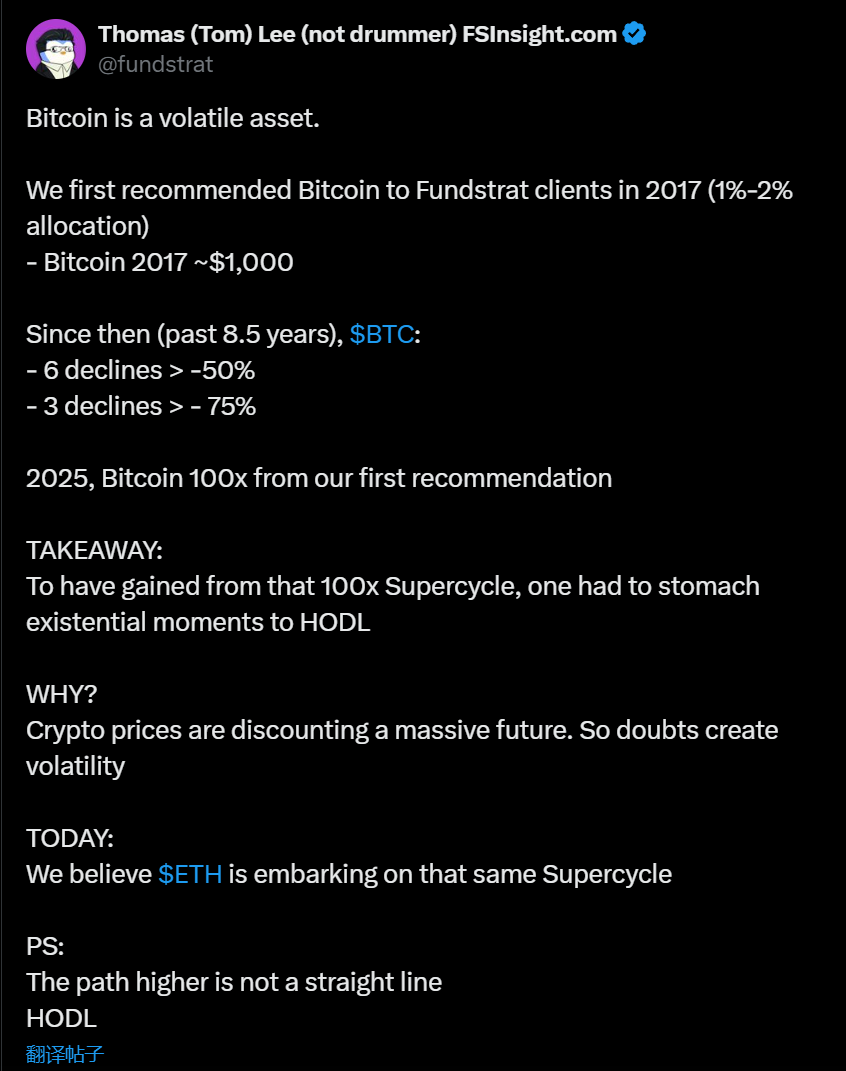The width and height of the screenshot is (846, 1071).
Task: Open the $ETH cashtag
Action: click(x=190, y=874)
